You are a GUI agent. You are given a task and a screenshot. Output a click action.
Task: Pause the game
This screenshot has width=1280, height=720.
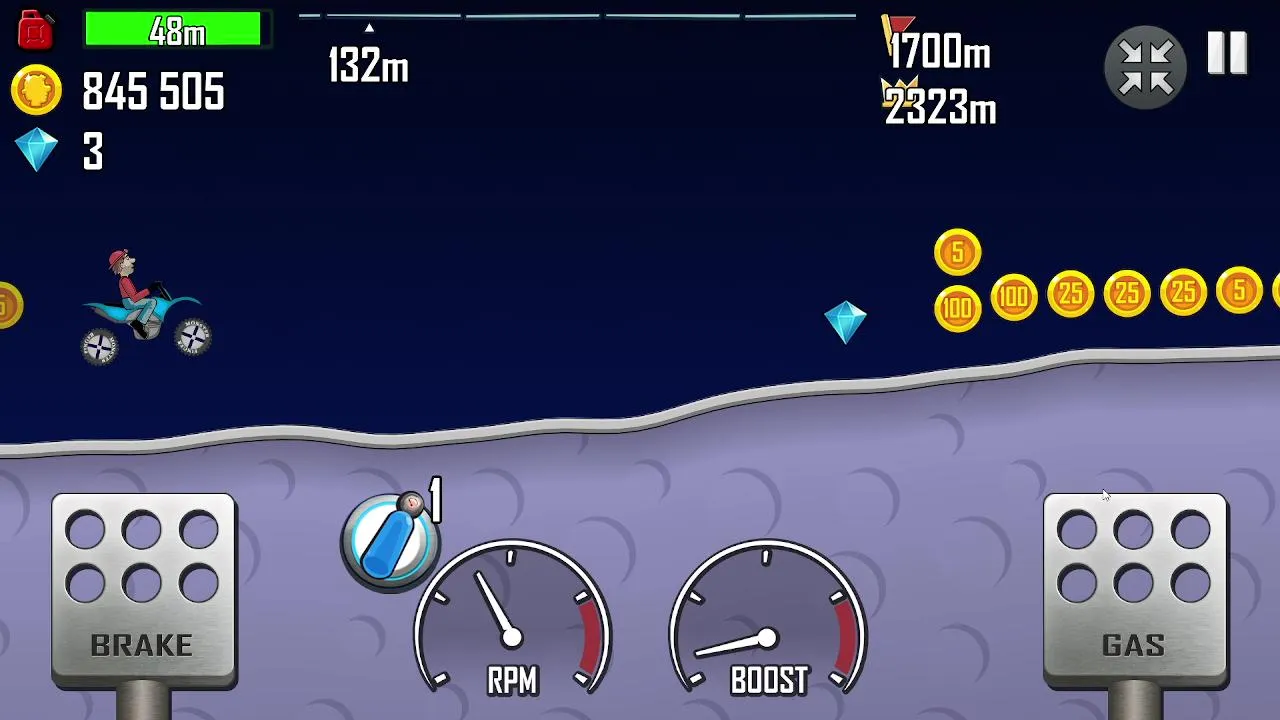(x=1227, y=53)
